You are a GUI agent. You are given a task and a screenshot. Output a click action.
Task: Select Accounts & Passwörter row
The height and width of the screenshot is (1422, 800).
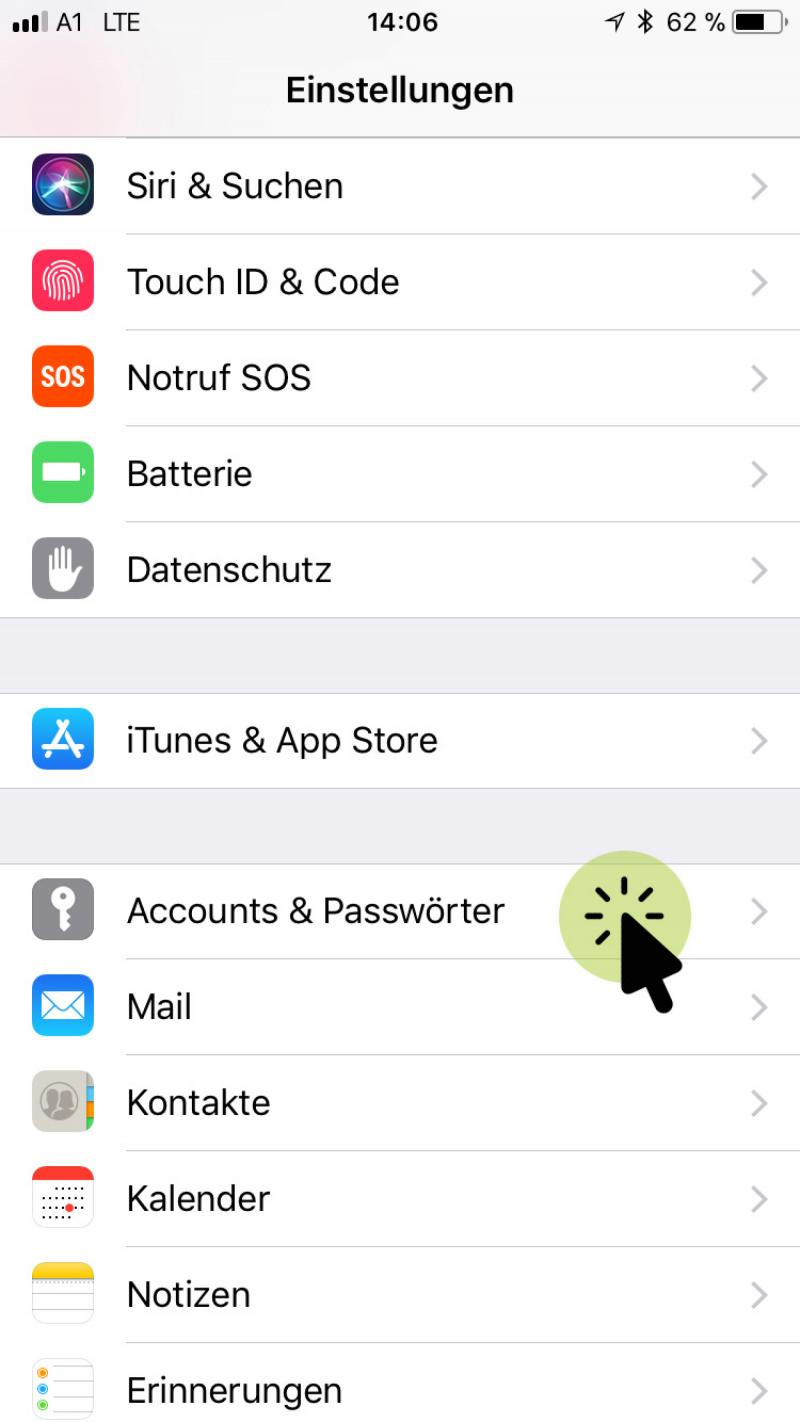pos(315,912)
